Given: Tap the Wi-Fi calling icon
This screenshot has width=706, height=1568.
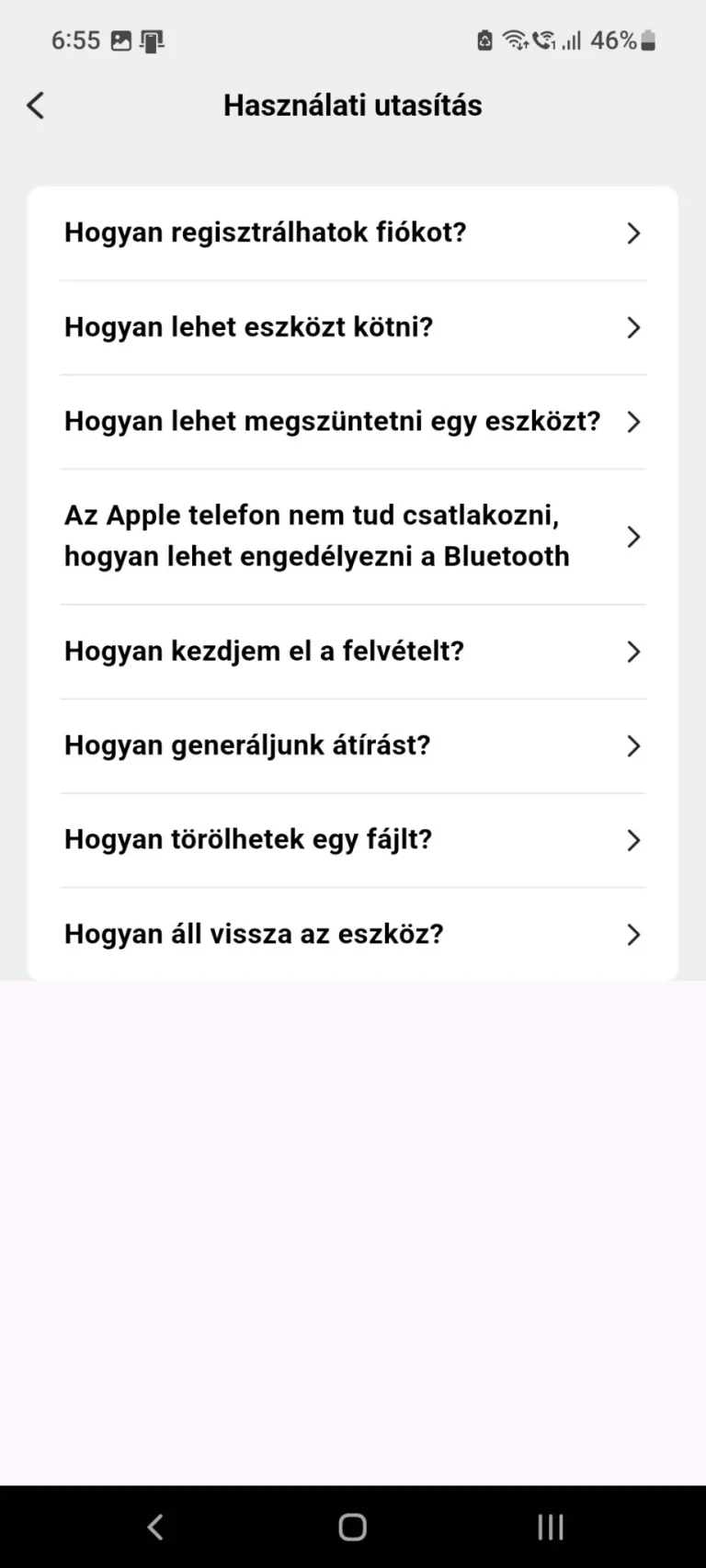Looking at the screenshot, I should point(544,40).
